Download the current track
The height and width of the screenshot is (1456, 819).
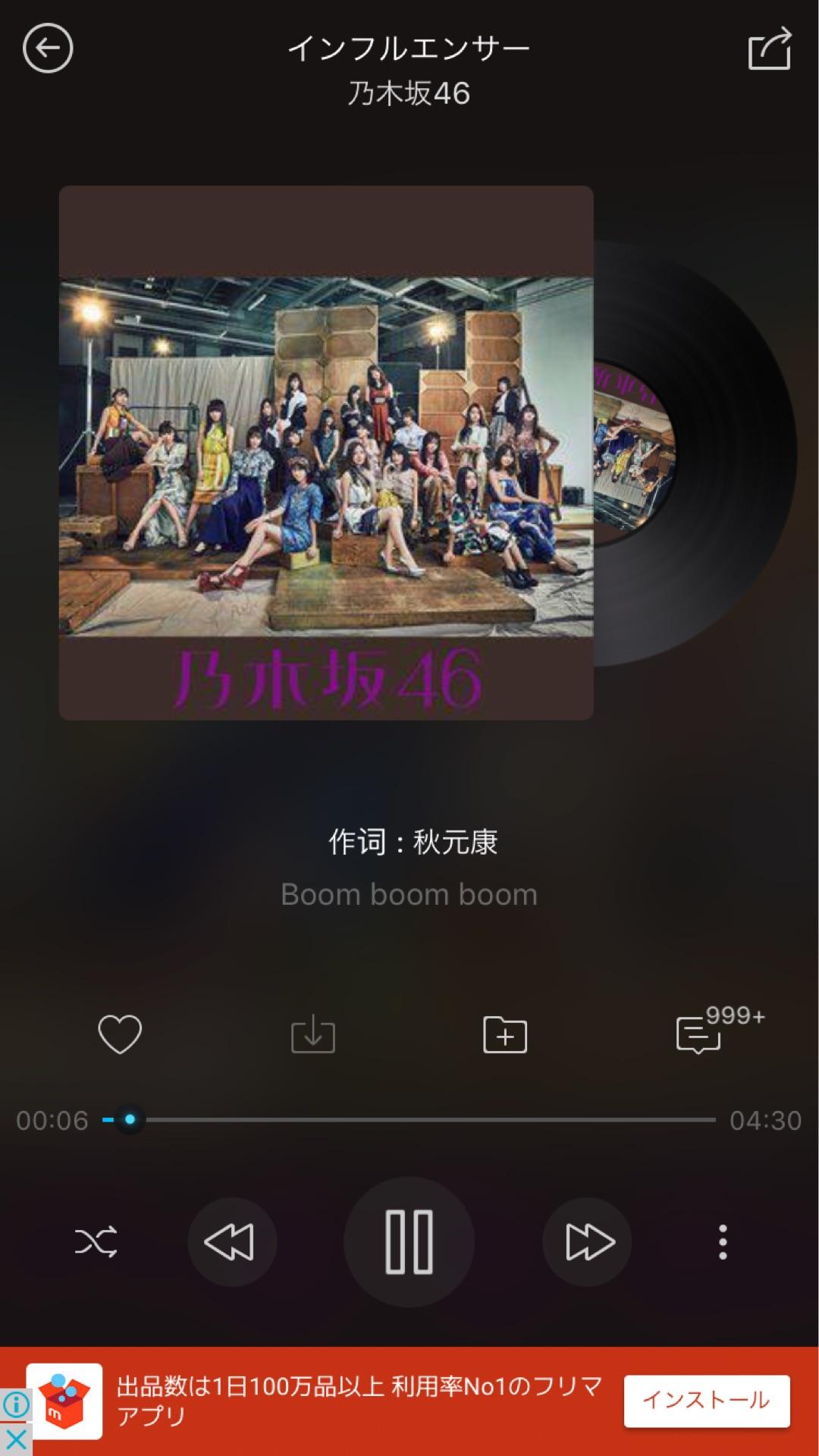[x=312, y=1034]
